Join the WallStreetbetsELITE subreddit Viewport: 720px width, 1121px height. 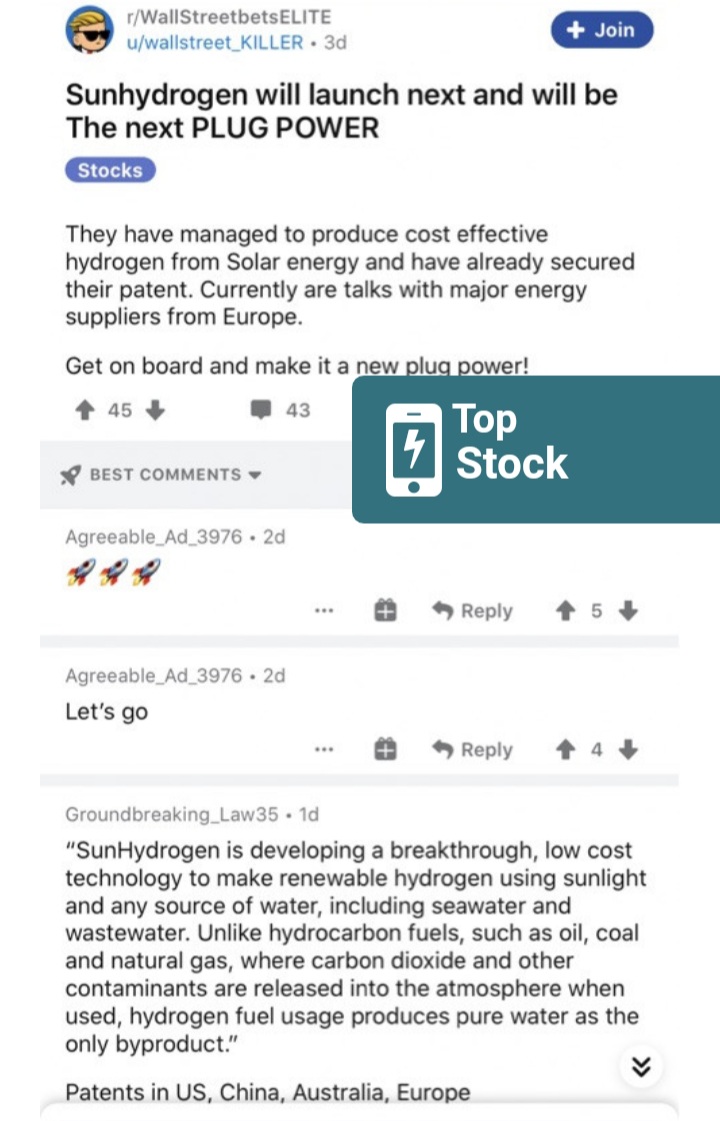pos(601,30)
